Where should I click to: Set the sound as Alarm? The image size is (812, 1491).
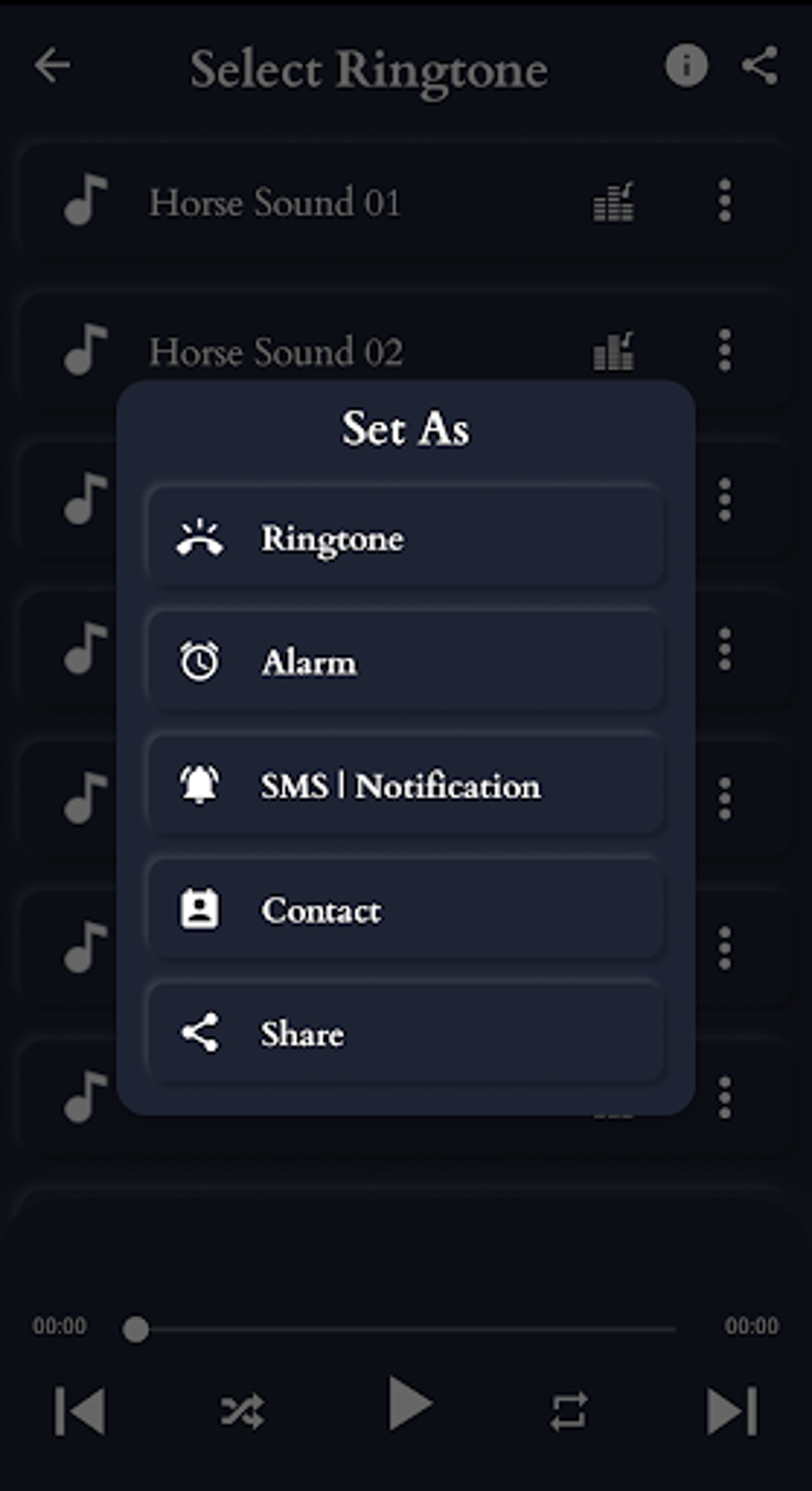405,661
